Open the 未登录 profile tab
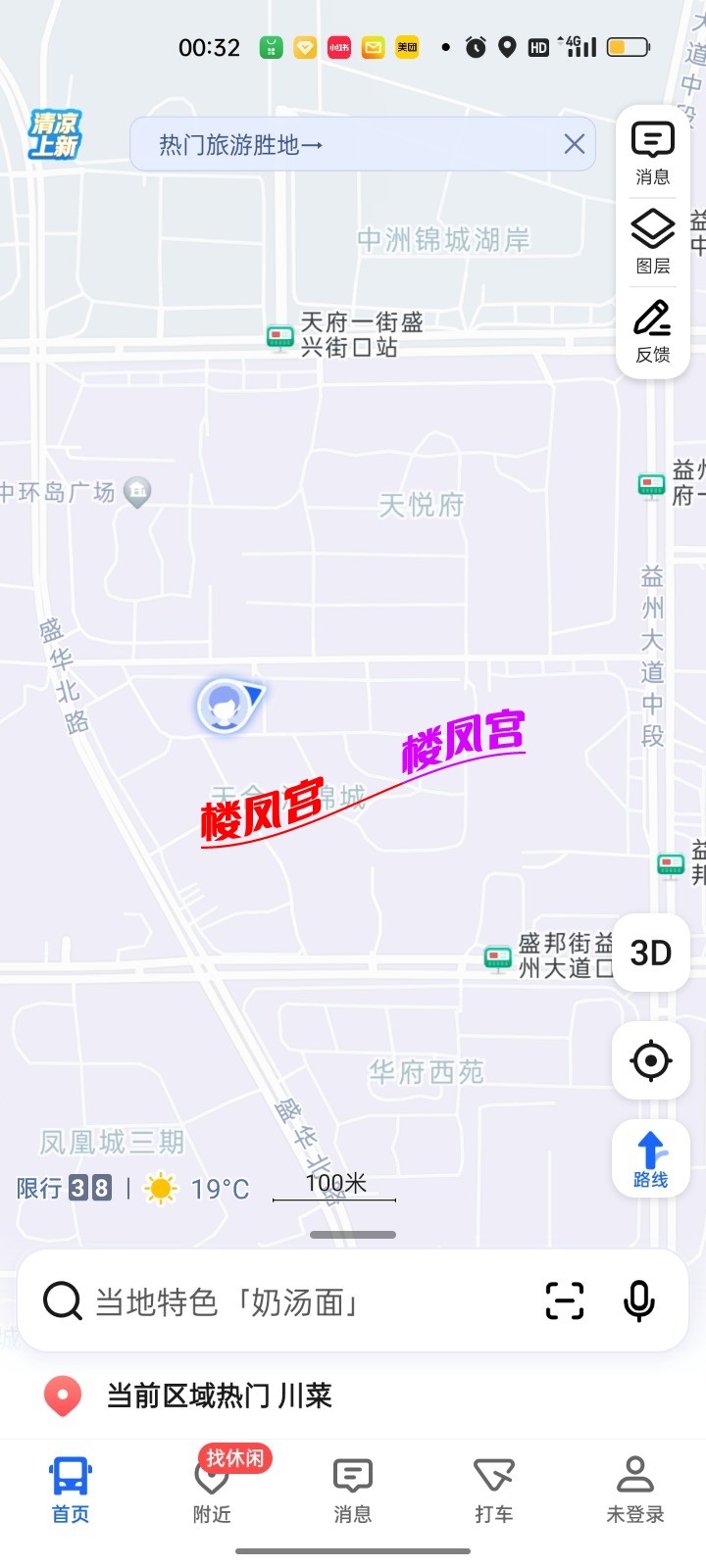Image resolution: width=706 pixels, height=1568 pixels. pos(634,1490)
